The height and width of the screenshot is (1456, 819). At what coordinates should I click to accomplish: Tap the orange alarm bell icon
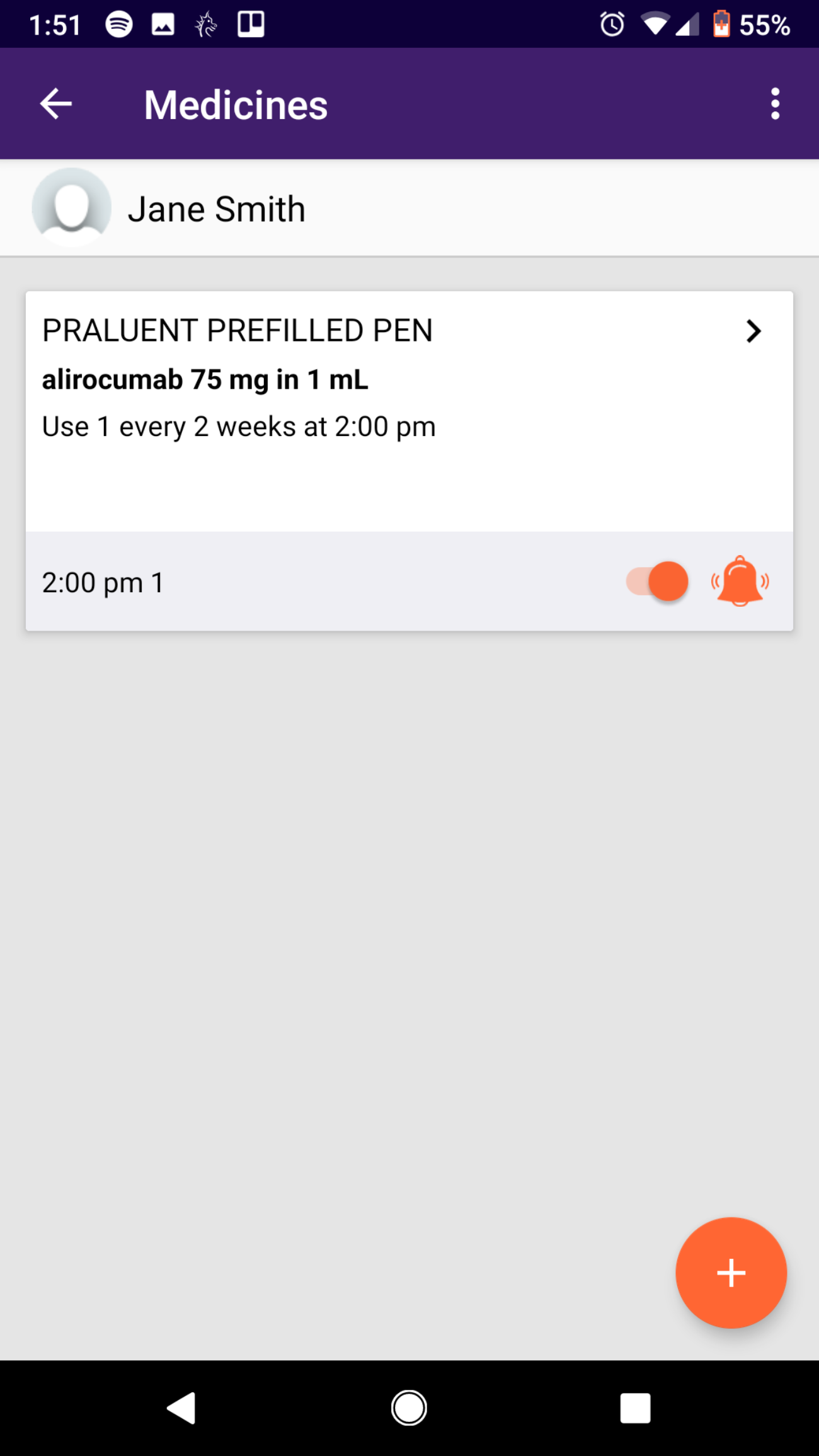[x=740, y=581]
